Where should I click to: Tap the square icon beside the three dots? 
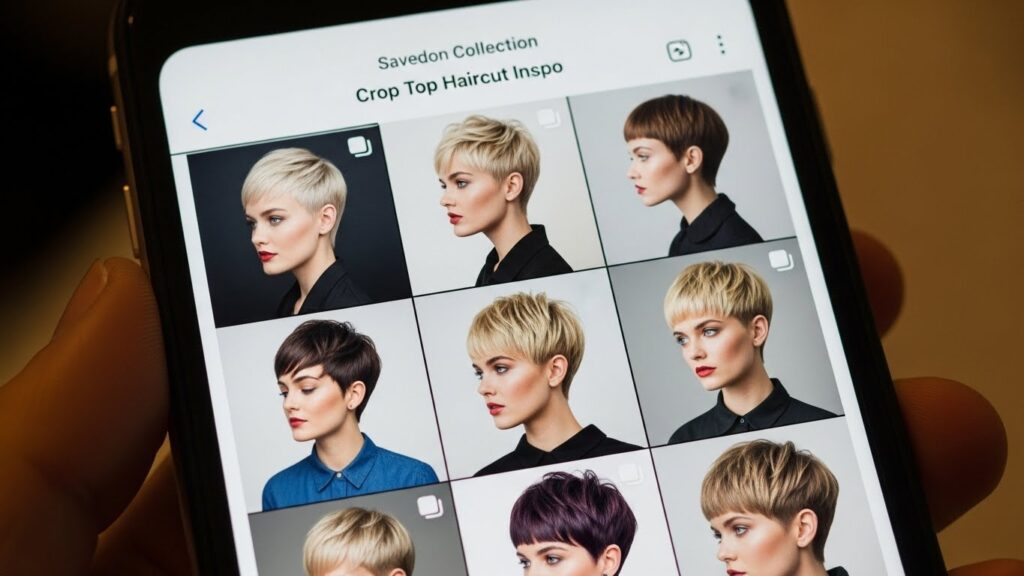(679, 51)
